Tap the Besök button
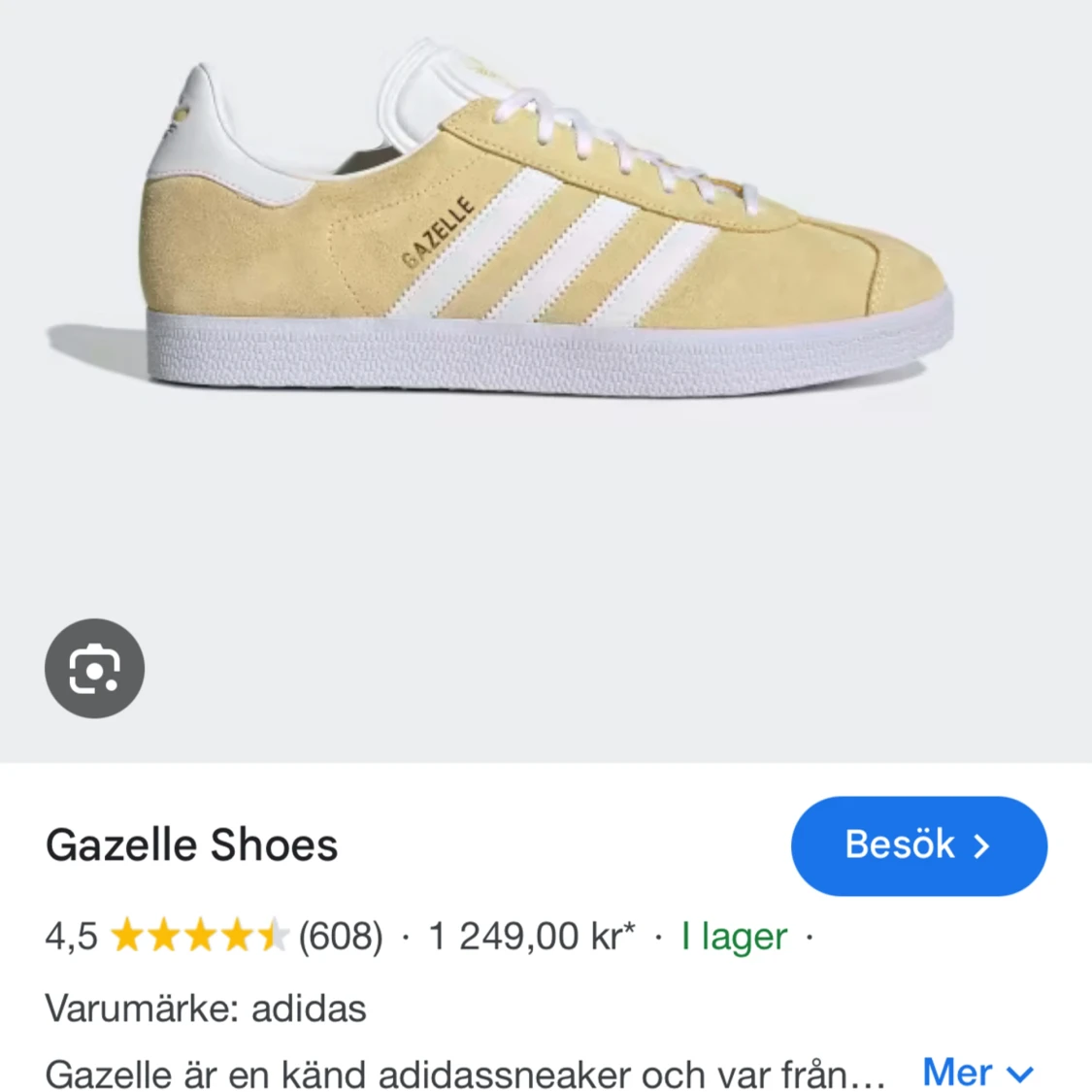The width and height of the screenshot is (1092, 1092). [x=918, y=845]
